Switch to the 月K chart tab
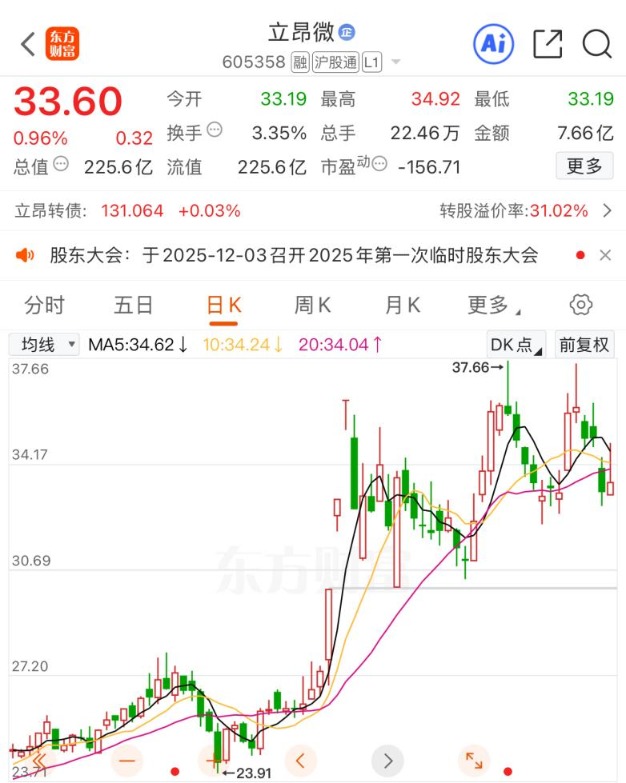The width and height of the screenshot is (626, 783). tap(403, 305)
